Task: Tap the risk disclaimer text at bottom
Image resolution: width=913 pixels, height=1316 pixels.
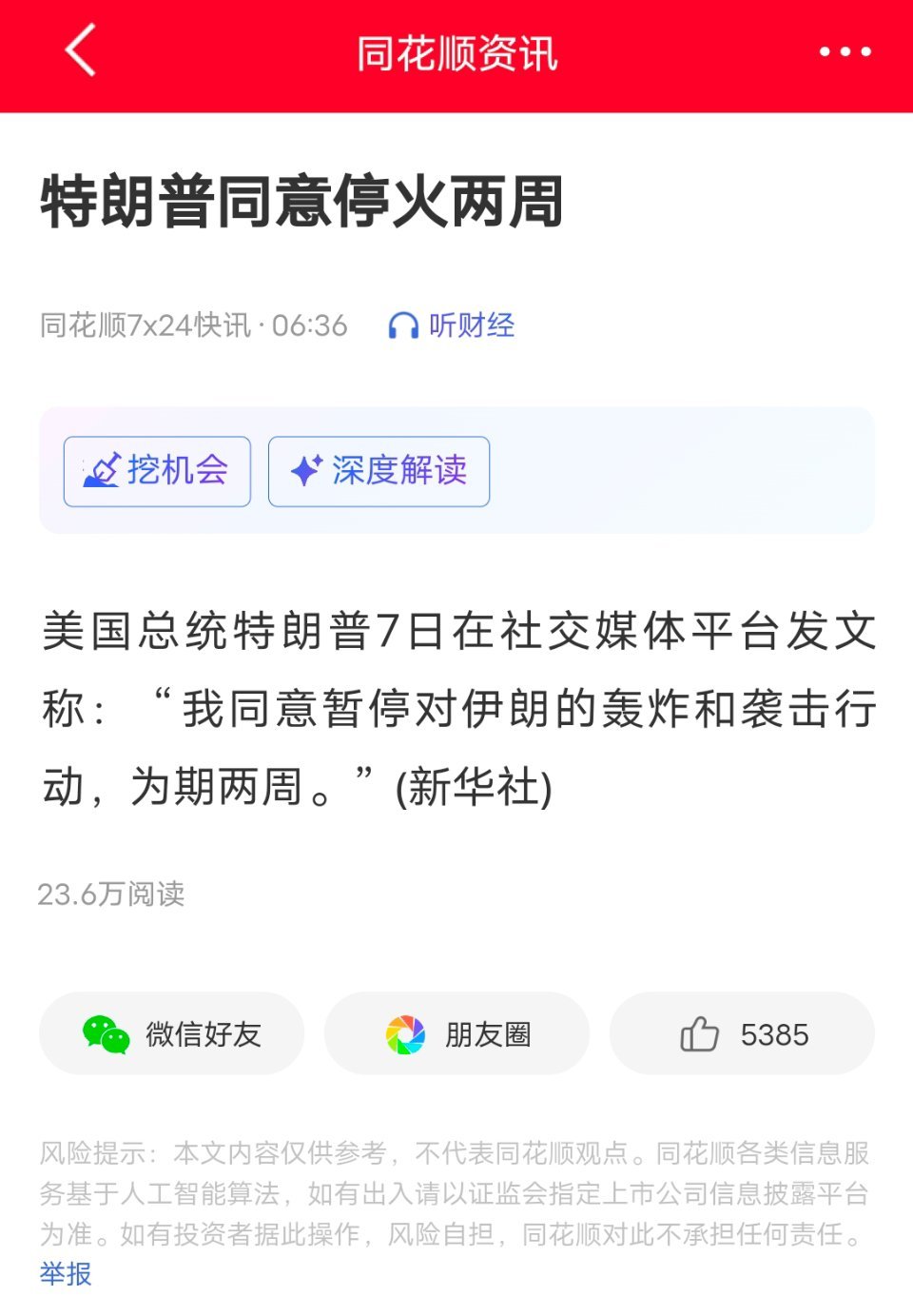Action: (x=456, y=1192)
